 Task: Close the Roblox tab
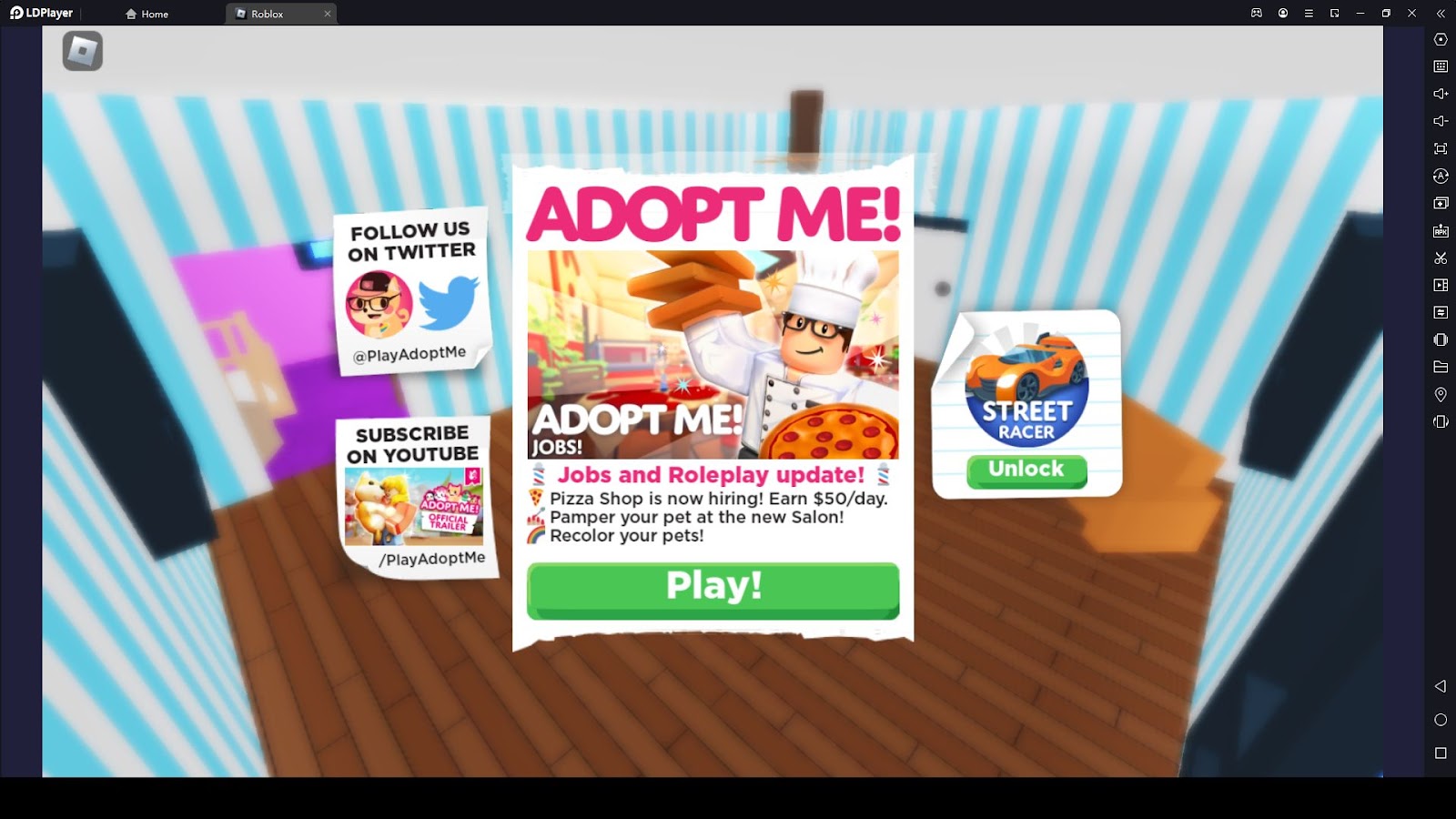(328, 14)
